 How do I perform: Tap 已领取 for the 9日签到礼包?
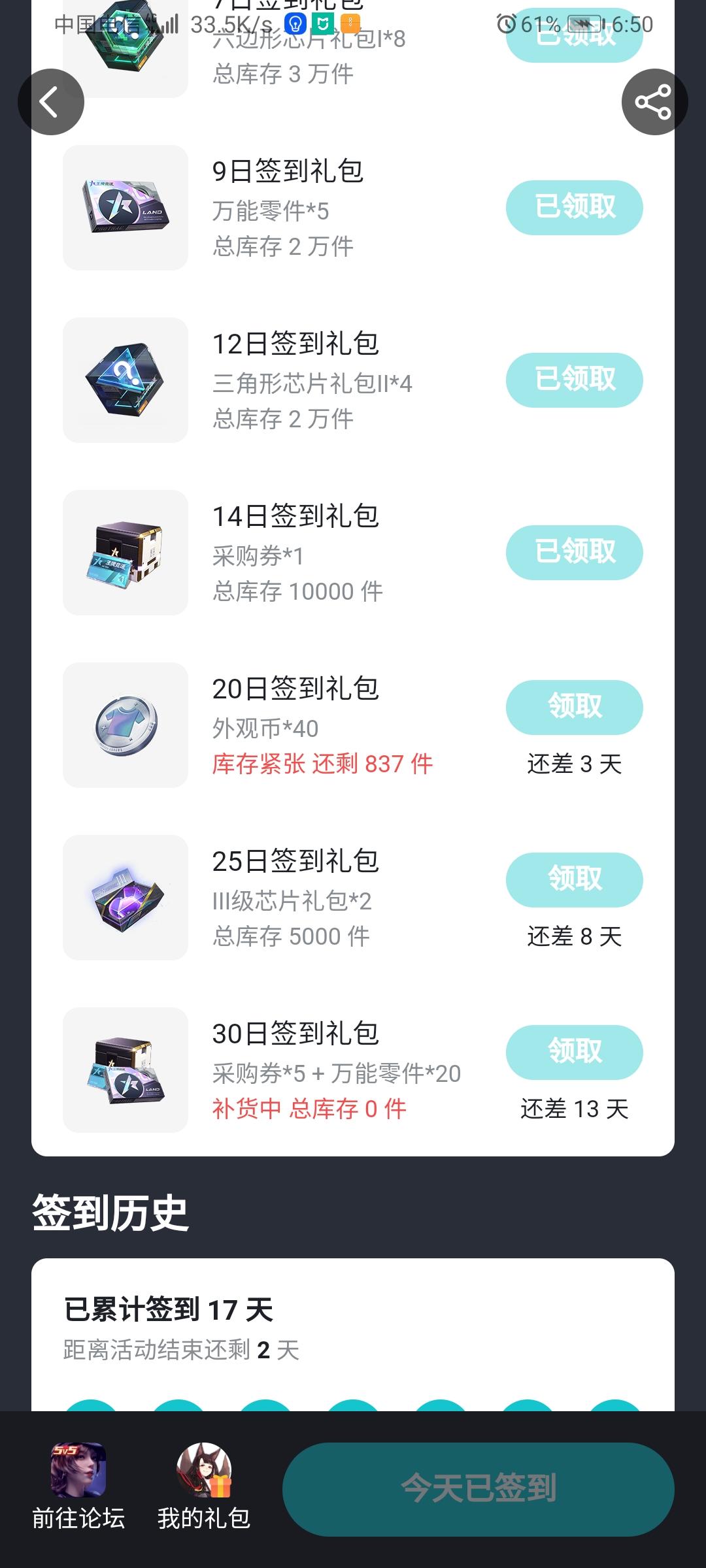pyautogui.click(x=574, y=208)
